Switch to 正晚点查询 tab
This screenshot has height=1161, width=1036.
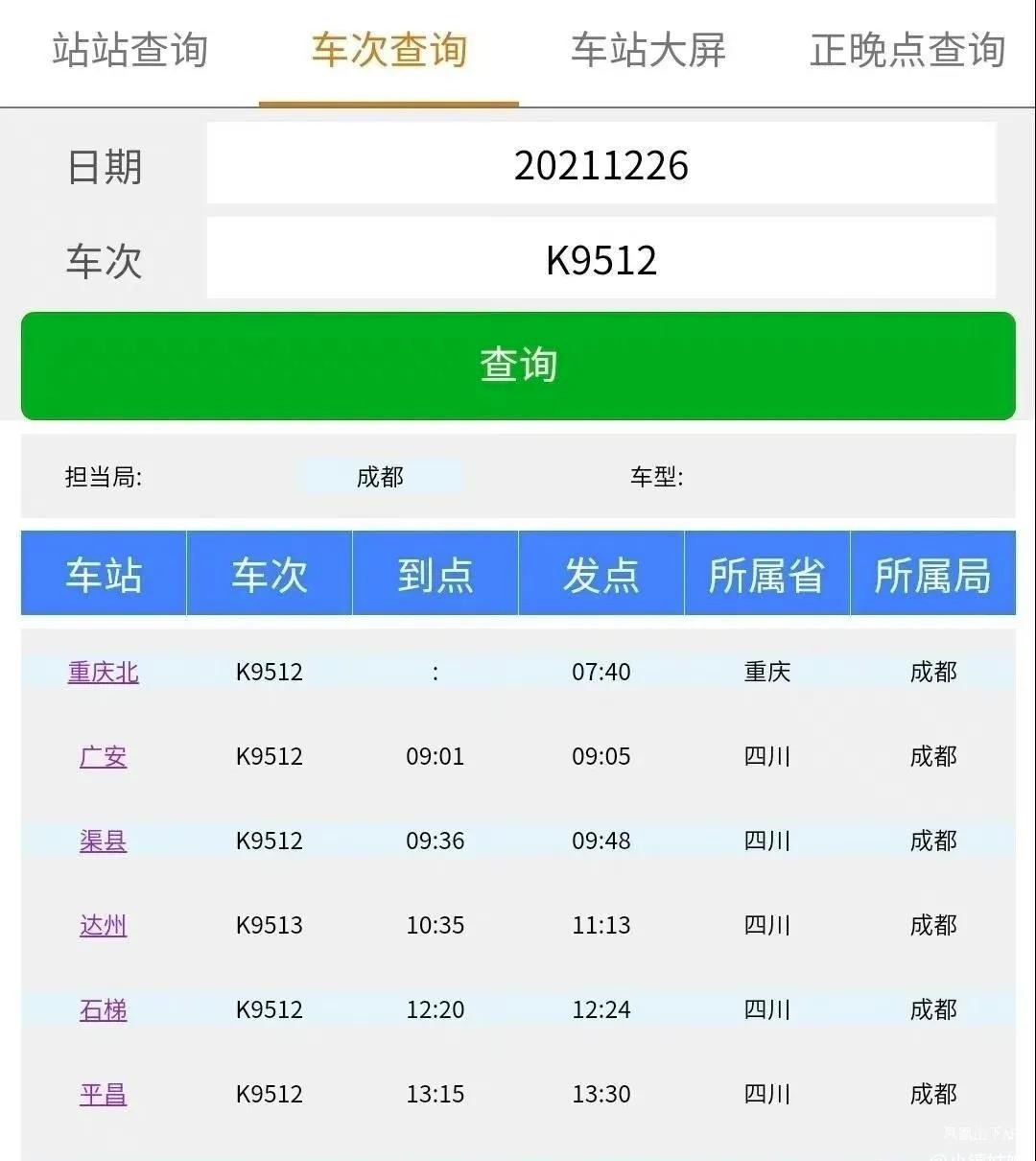click(x=907, y=51)
